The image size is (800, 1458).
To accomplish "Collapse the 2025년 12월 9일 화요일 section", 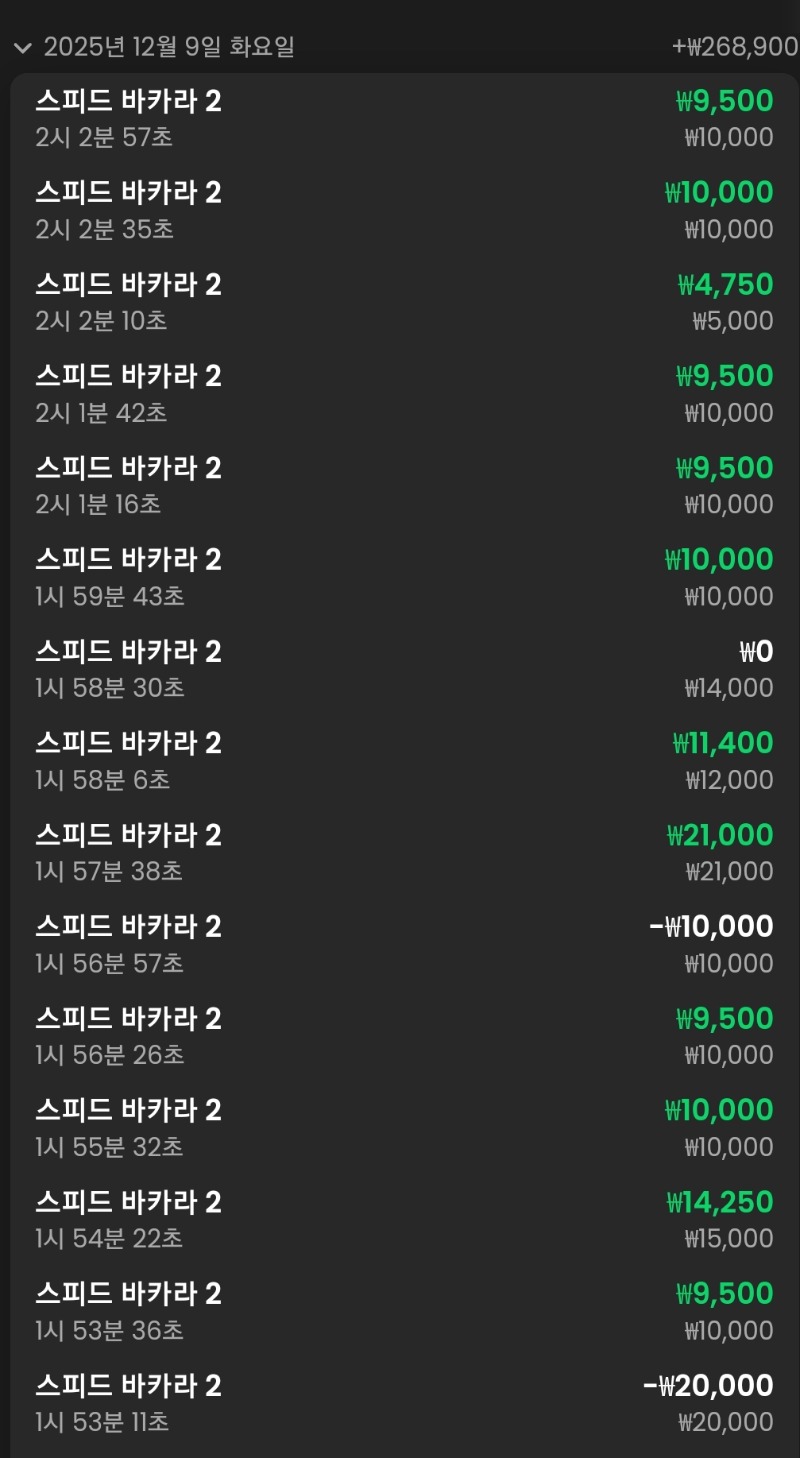I will [x=23, y=47].
